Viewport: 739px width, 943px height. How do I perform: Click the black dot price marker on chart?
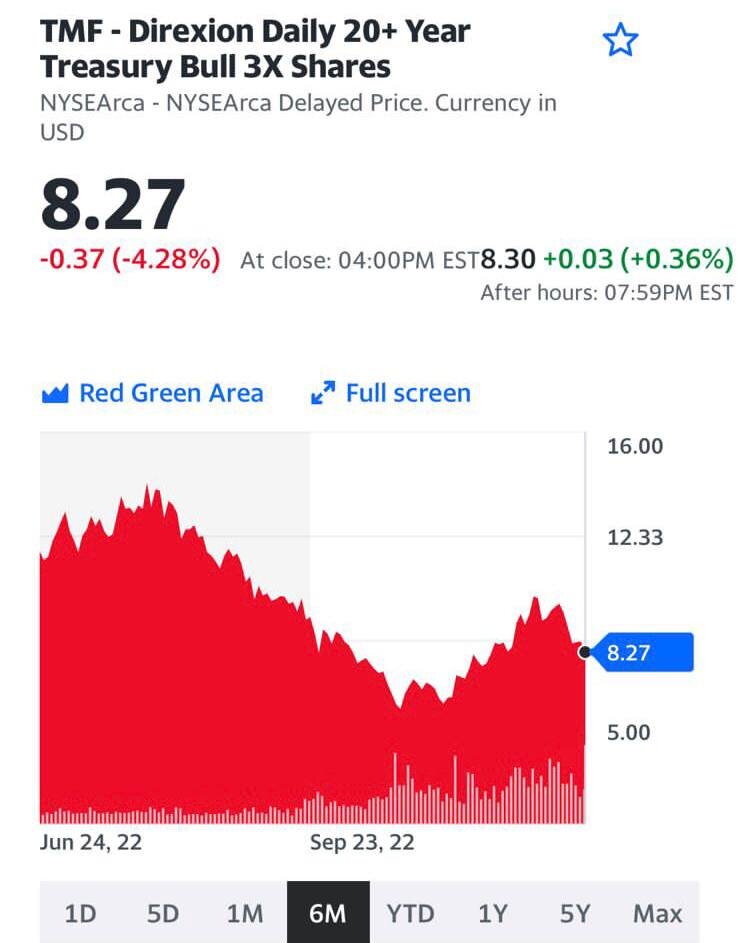point(585,651)
